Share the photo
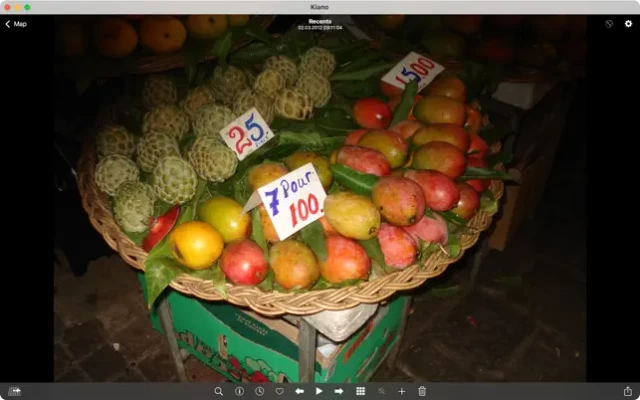This screenshot has width=640, height=400. click(627, 391)
